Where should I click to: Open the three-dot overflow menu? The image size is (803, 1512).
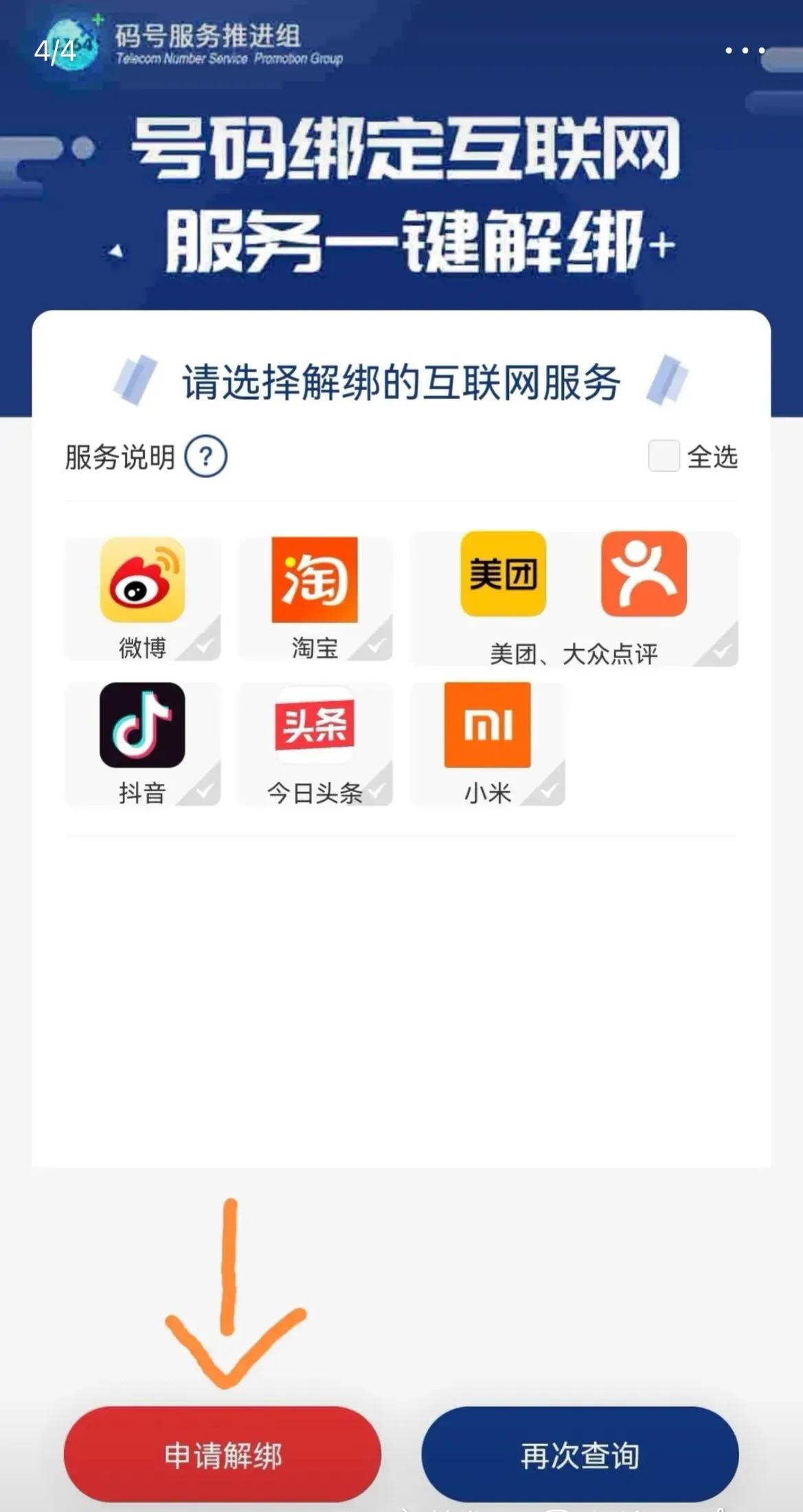click(745, 50)
